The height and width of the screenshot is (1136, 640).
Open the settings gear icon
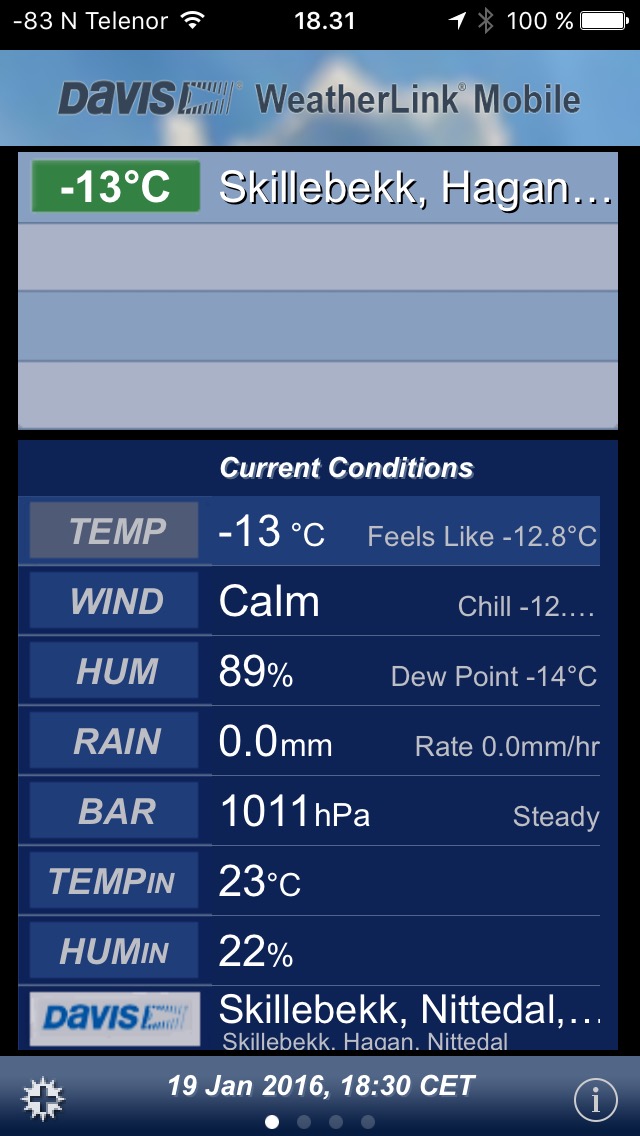coord(43,1099)
